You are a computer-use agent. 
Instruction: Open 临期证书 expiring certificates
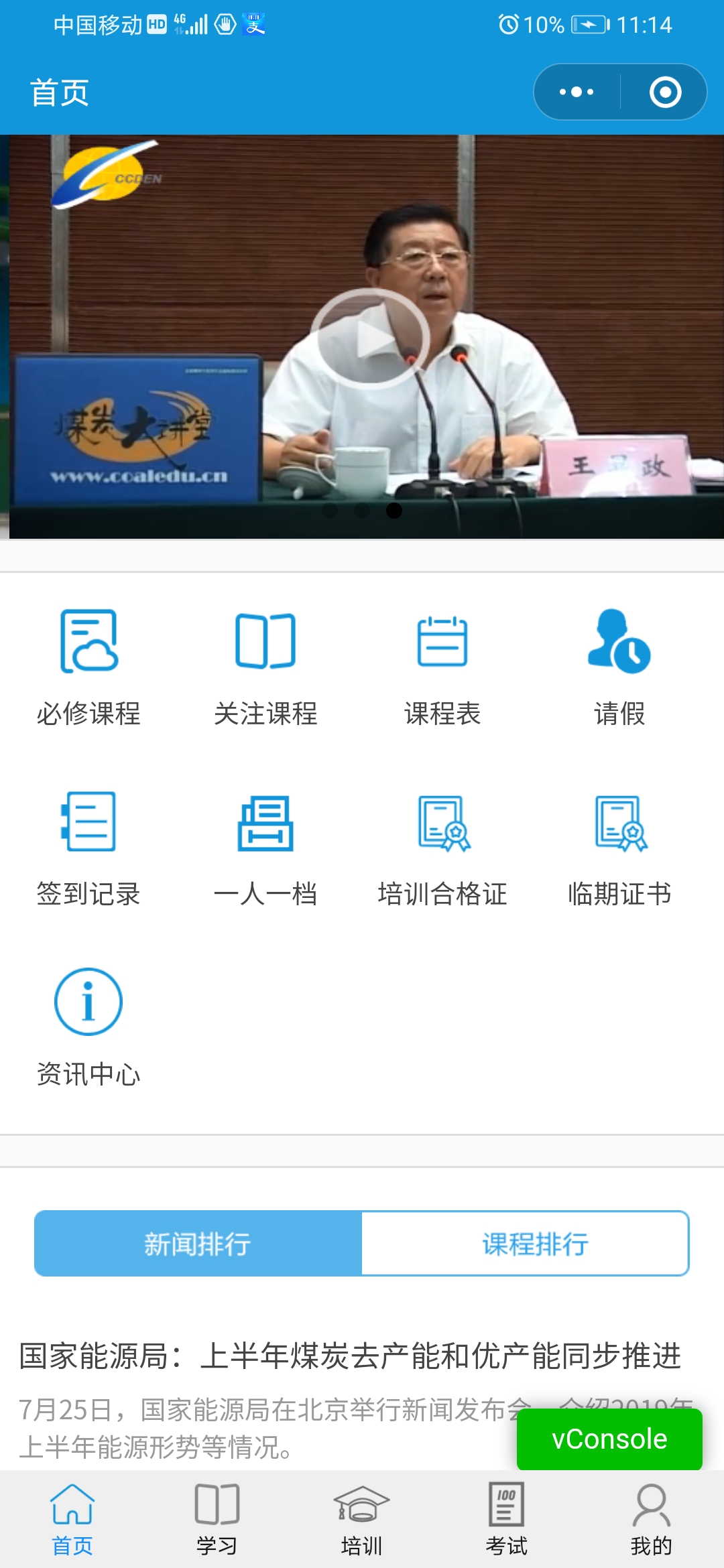[619, 848]
